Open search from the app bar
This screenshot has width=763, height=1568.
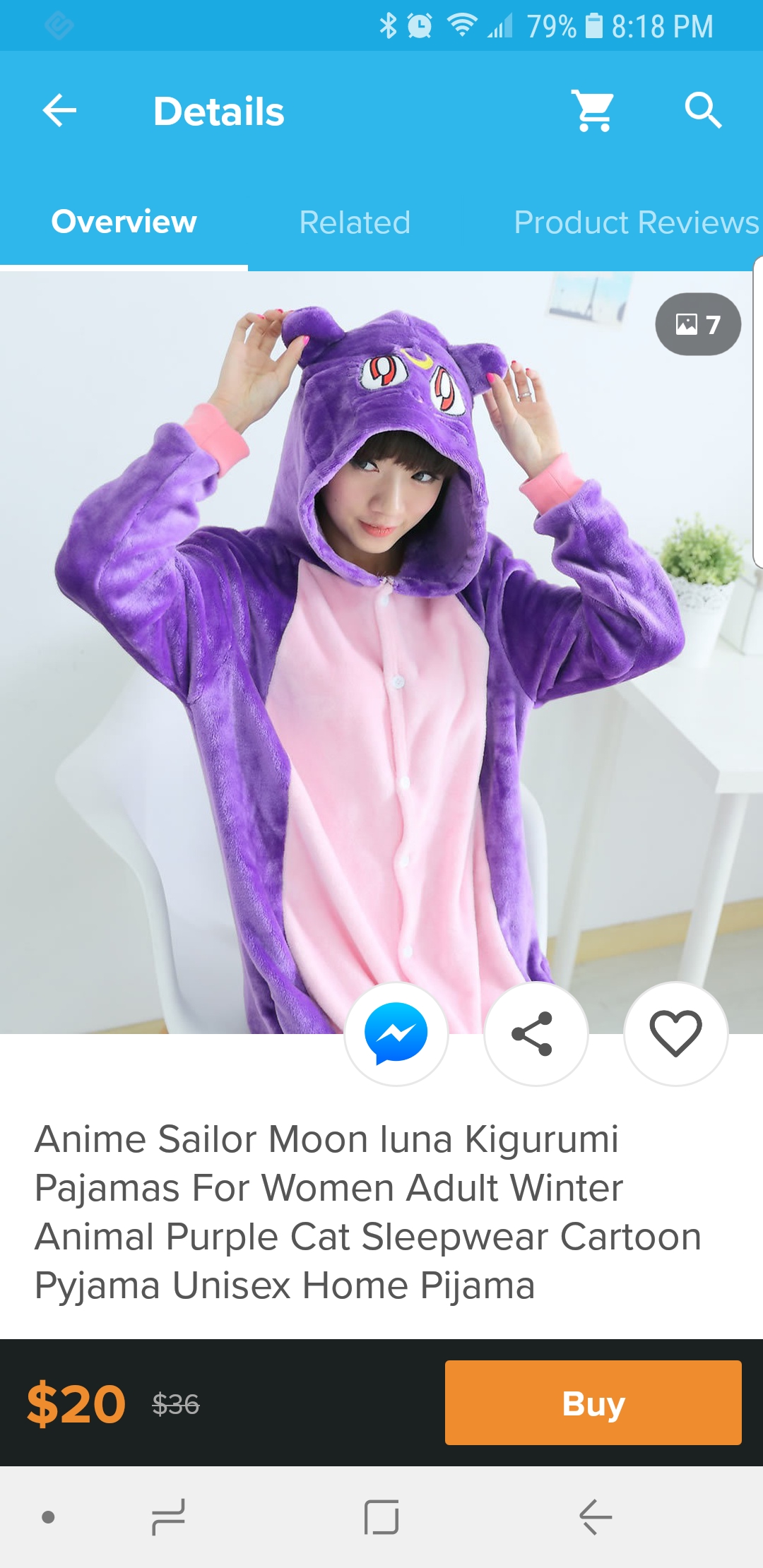click(x=703, y=111)
